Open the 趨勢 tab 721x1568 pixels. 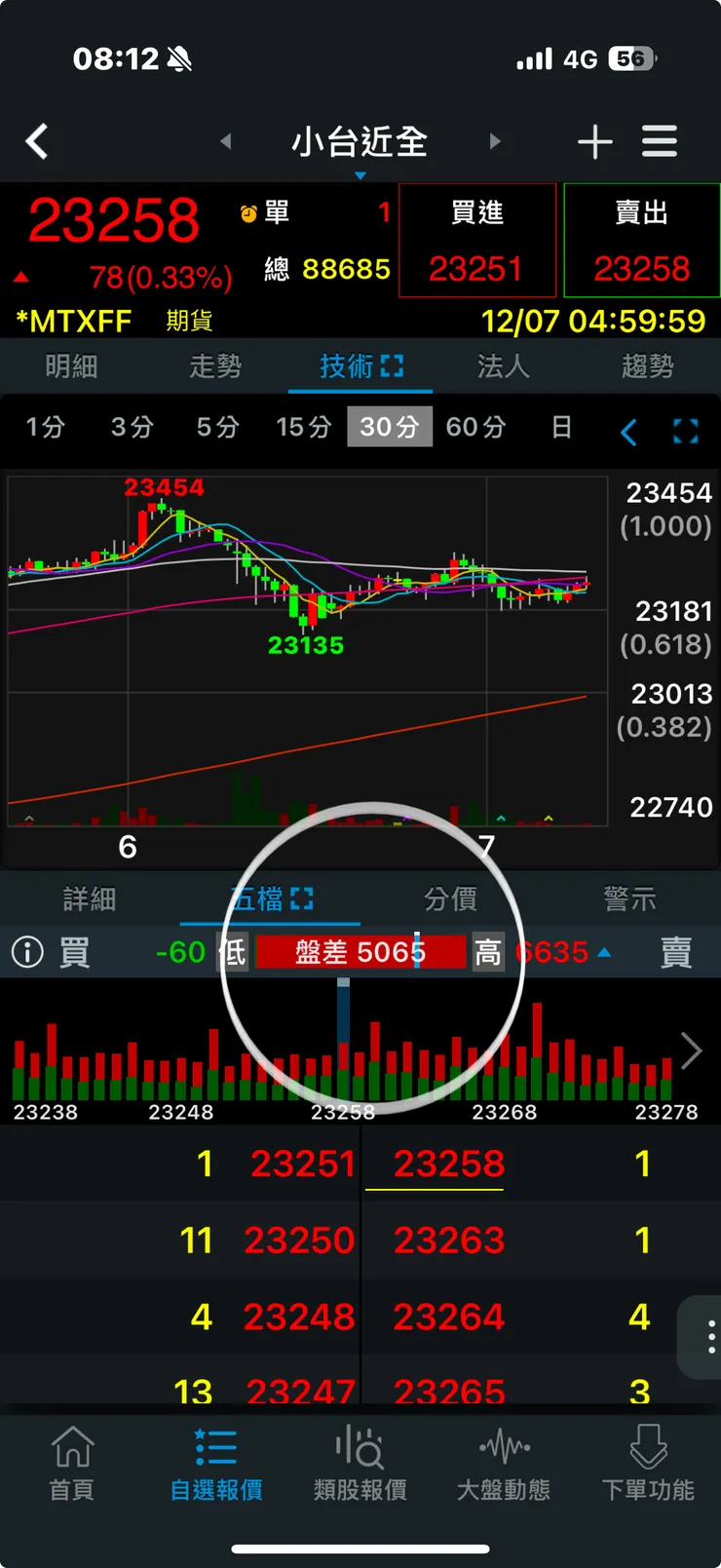(648, 366)
